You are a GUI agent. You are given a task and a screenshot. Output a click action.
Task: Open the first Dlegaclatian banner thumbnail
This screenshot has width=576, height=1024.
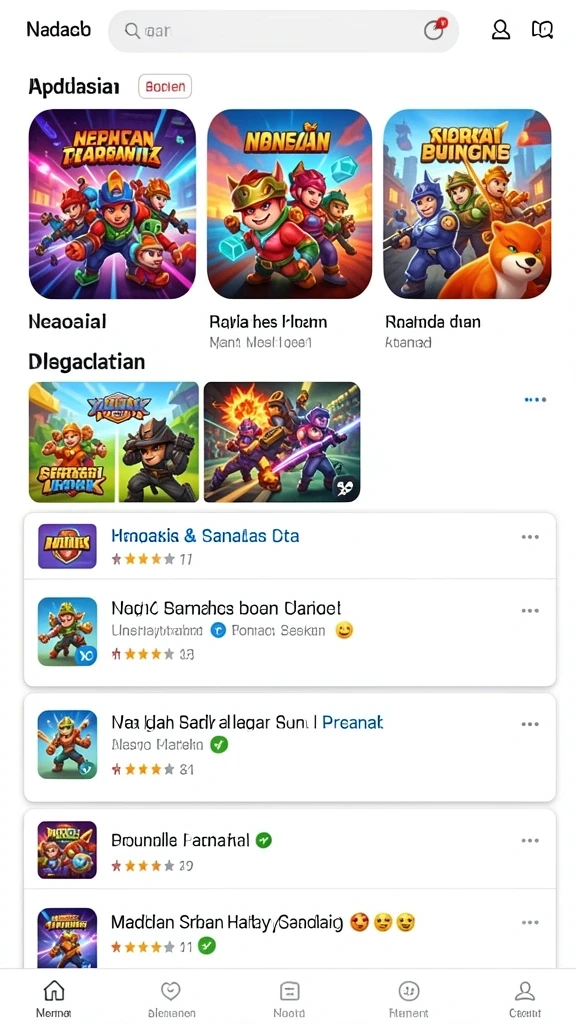tap(114, 442)
